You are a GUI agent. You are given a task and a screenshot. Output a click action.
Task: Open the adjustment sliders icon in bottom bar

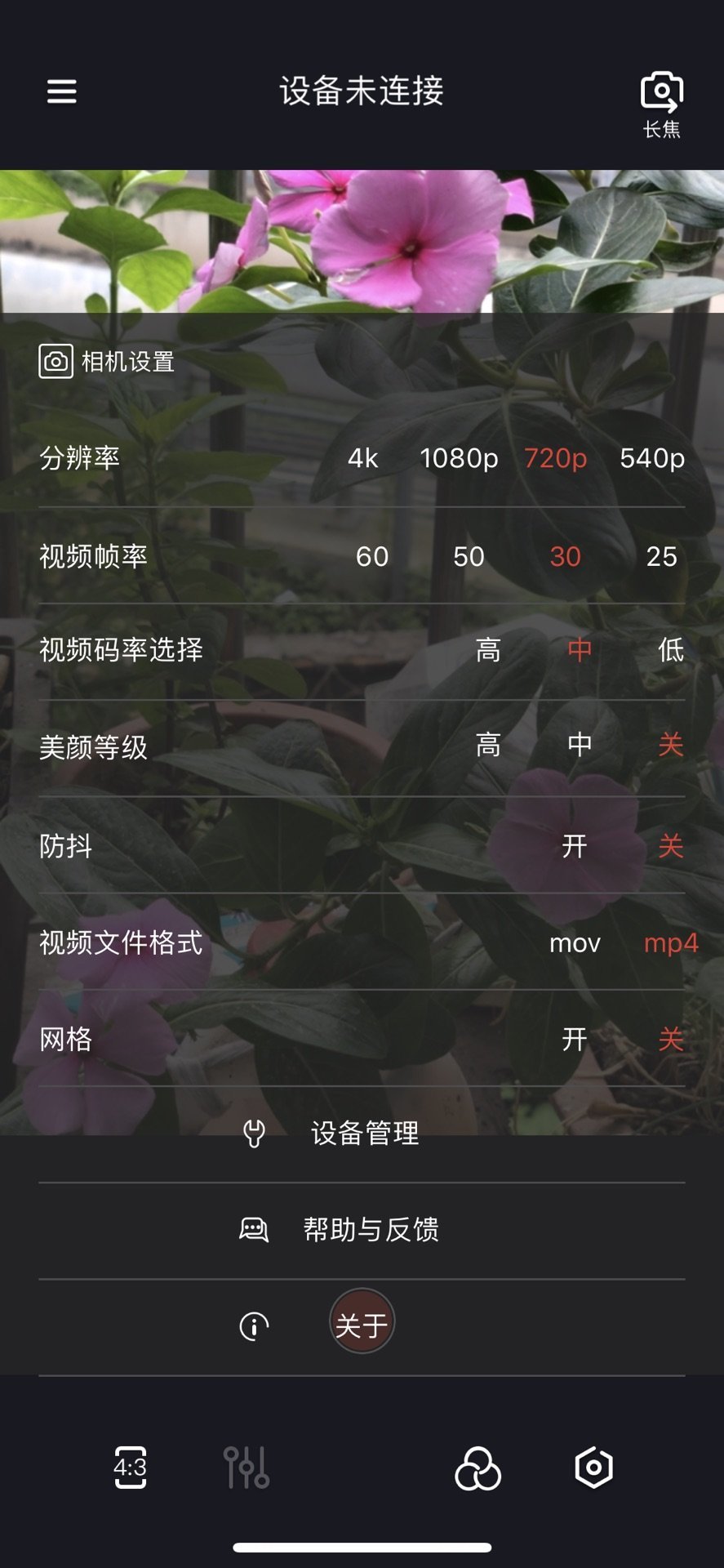tap(249, 1468)
